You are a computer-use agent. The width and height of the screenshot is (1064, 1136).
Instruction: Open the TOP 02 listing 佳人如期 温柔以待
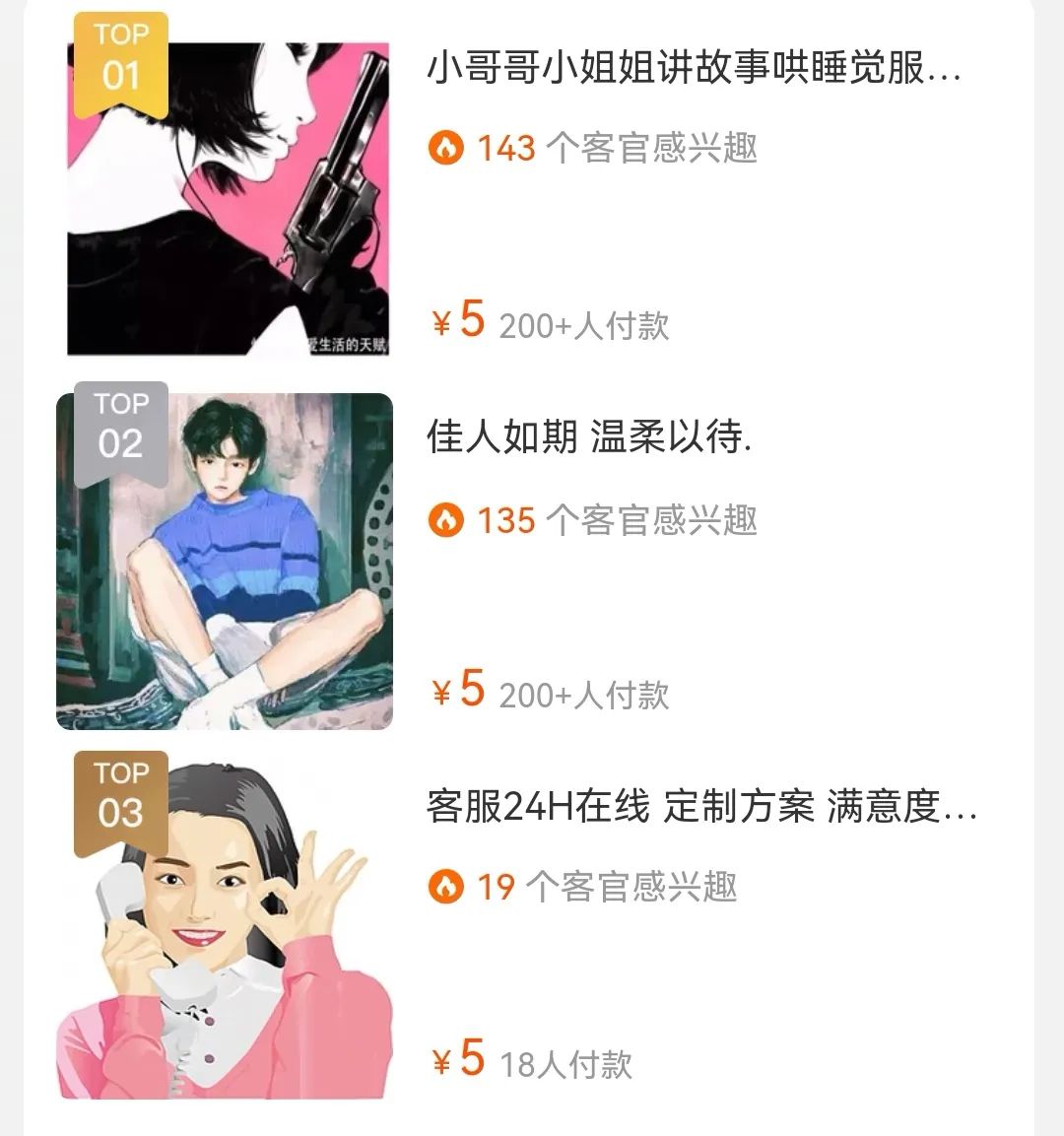point(589,436)
